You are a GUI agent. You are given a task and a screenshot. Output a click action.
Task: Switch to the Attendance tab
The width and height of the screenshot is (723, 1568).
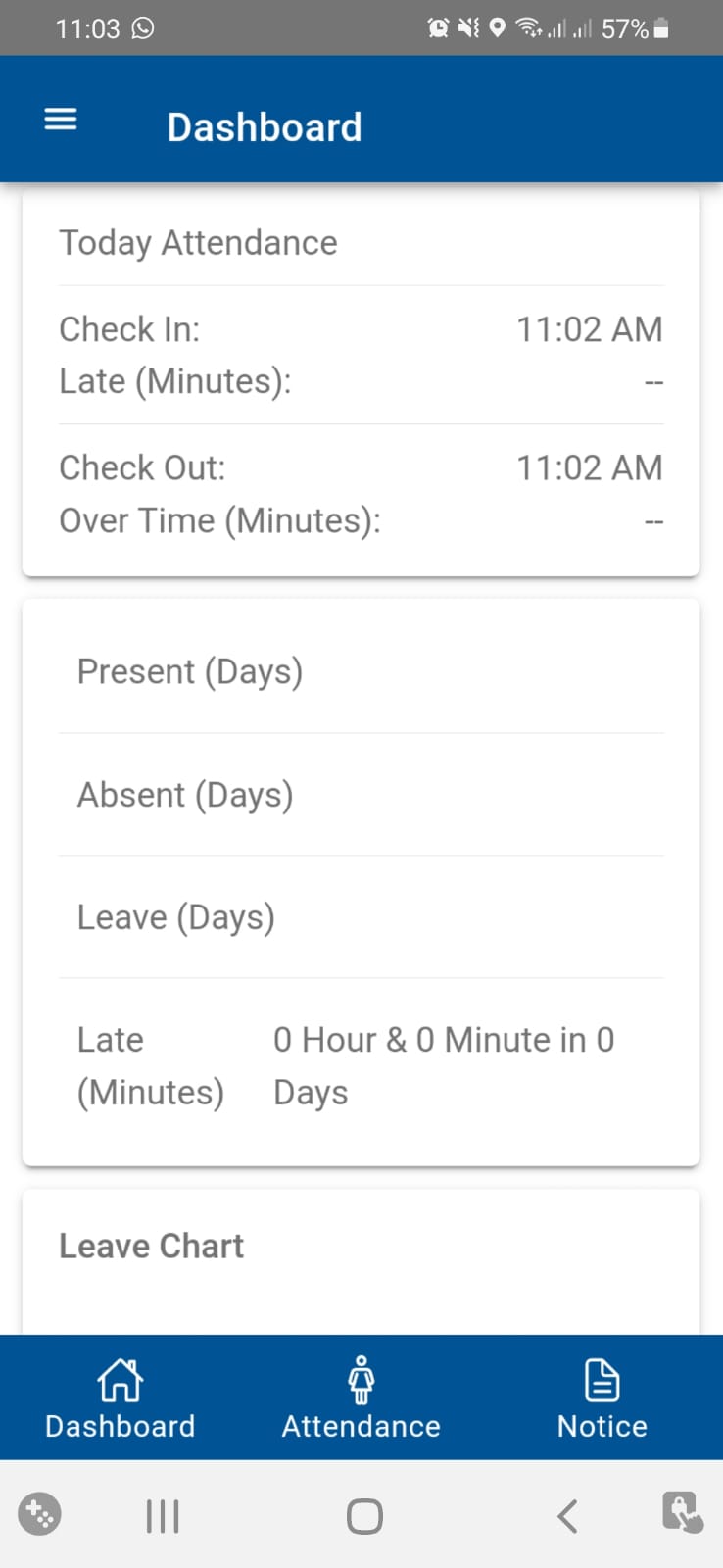click(x=361, y=1397)
